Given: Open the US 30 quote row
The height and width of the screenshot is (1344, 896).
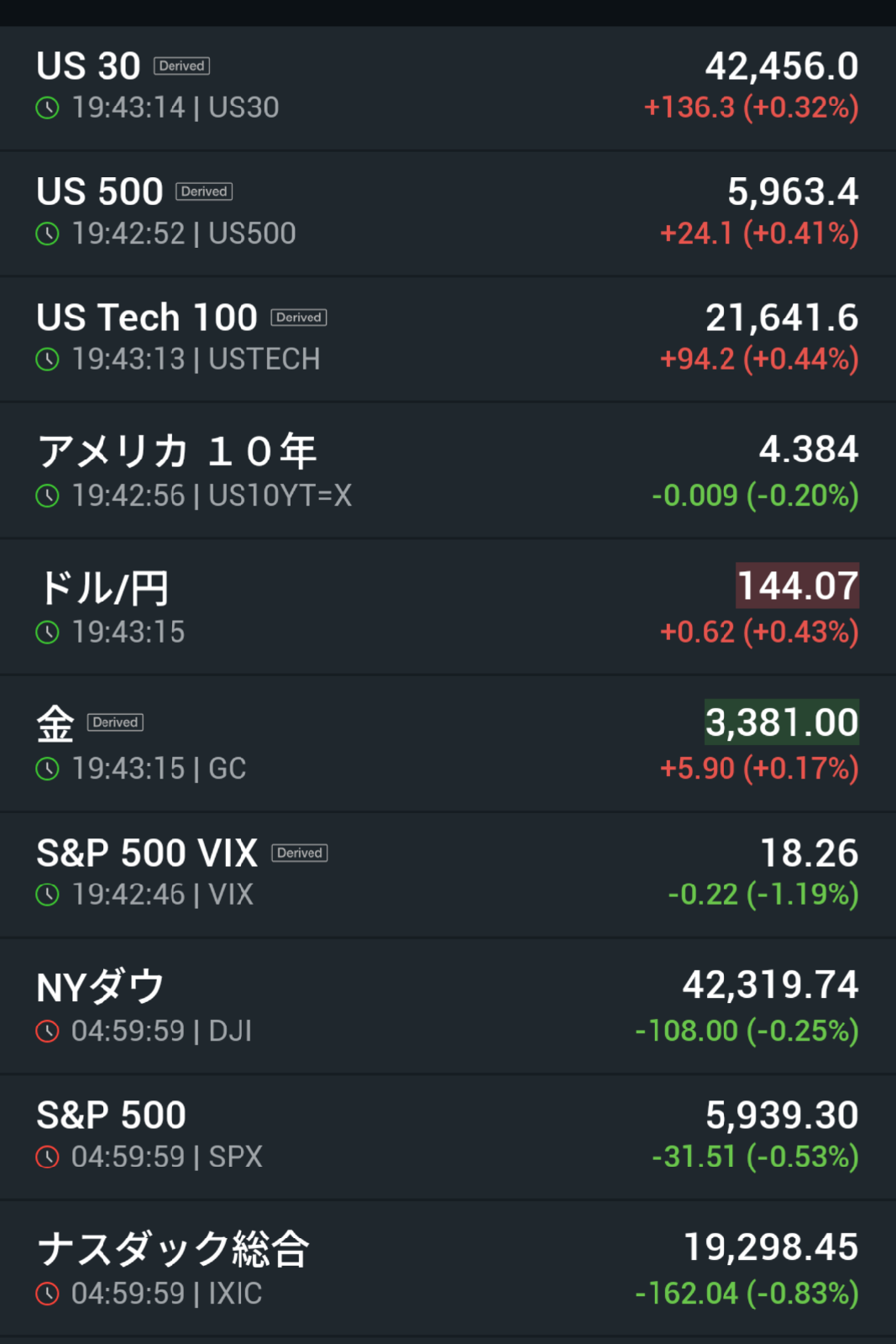Looking at the screenshot, I should (448, 87).
